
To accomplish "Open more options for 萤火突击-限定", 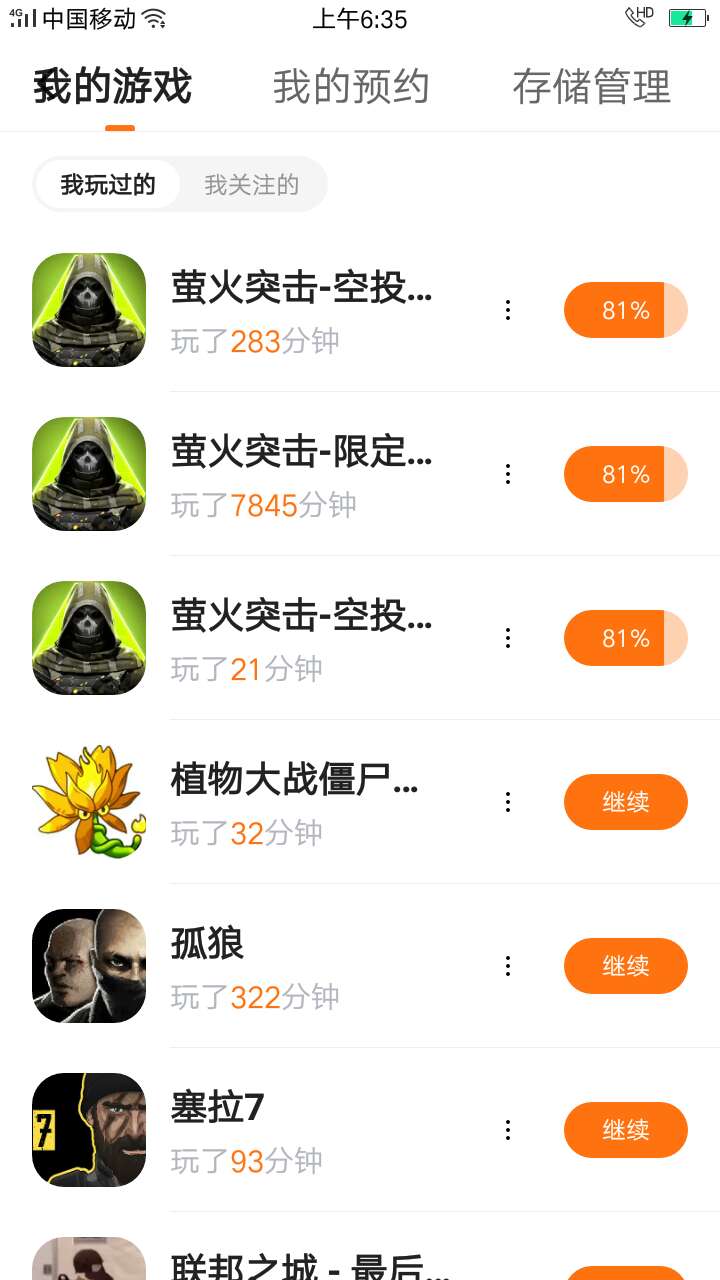I will point(508,474).
